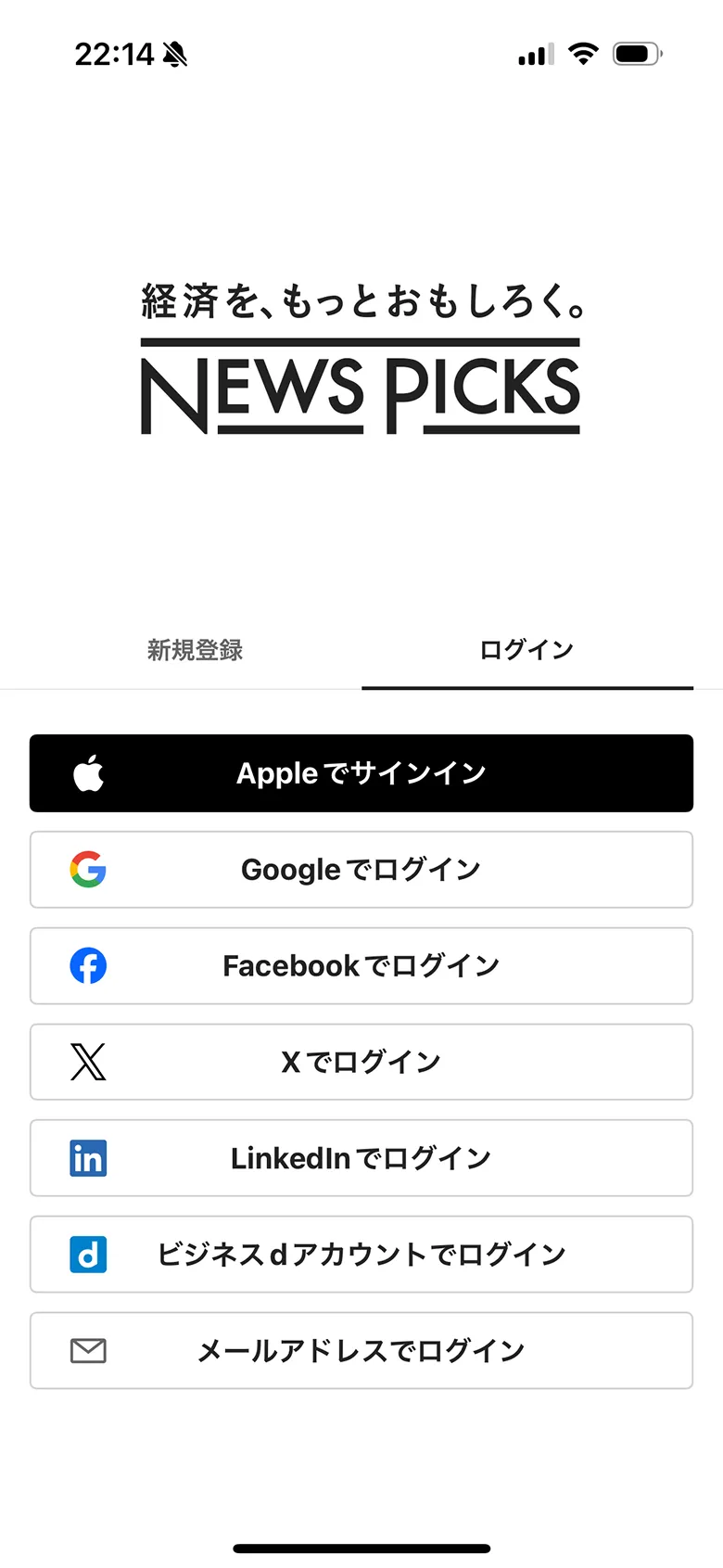The height and width of the screenshot is (1568, 723).
Task: Log in with Google
Action: pyautogui.click(x=361, y=869)
